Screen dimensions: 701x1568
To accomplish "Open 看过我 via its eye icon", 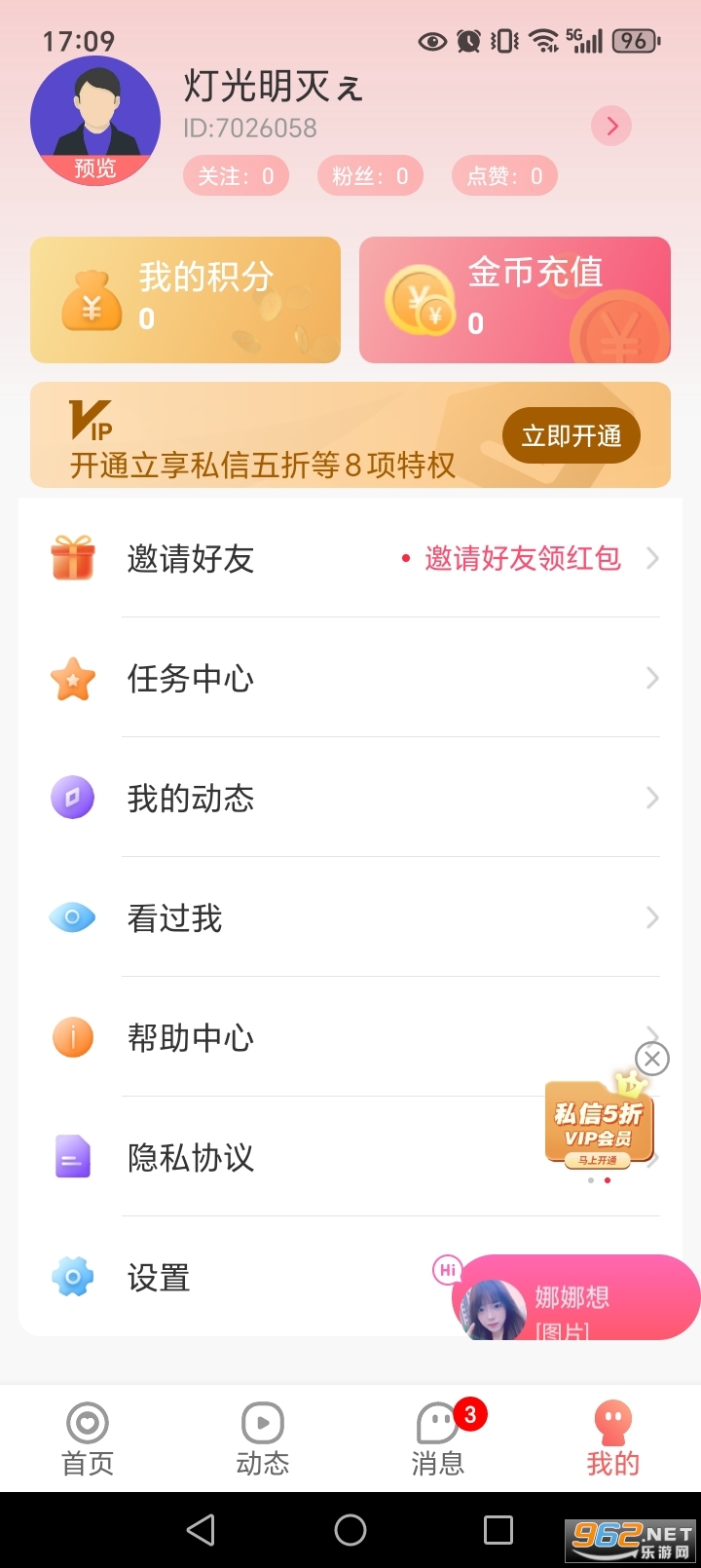I will [72, 917].
